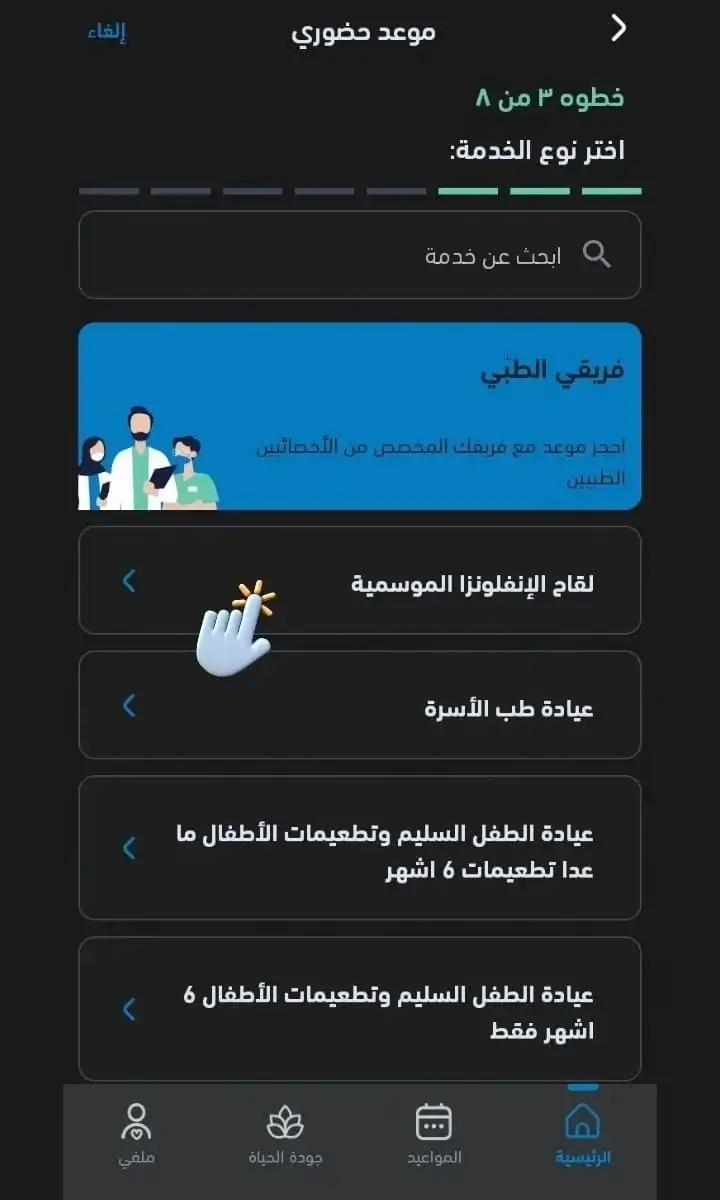Expand عيادة طب الأسرة service option
The image size is (720, 1200).
(x=128, y=704)
